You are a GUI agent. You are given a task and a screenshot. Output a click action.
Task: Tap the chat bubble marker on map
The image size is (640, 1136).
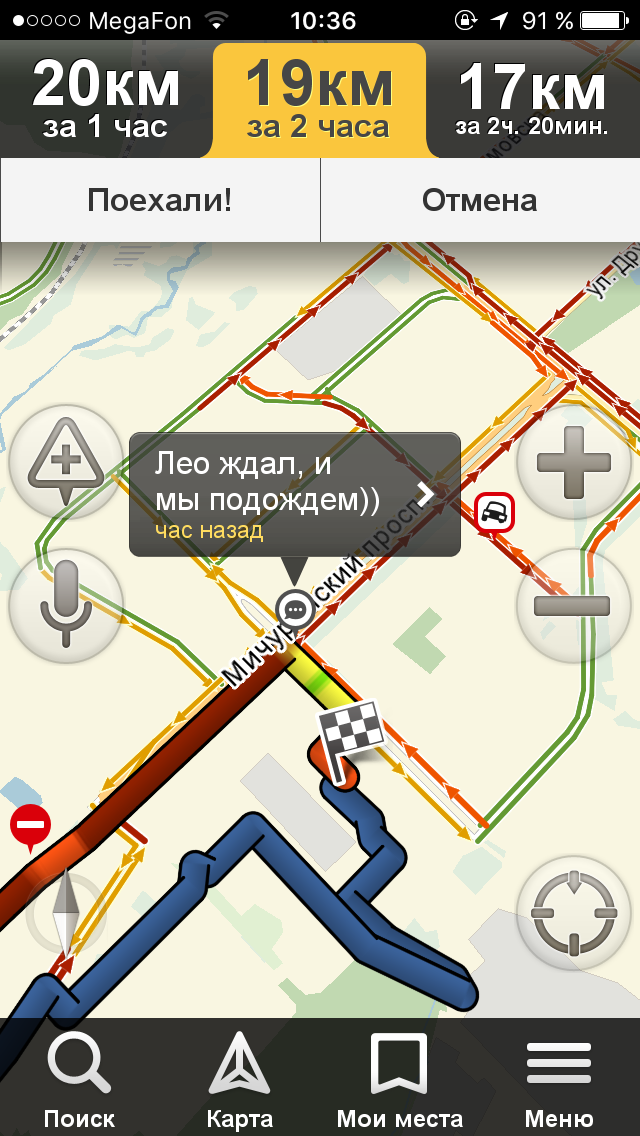[x=294, y=608]
